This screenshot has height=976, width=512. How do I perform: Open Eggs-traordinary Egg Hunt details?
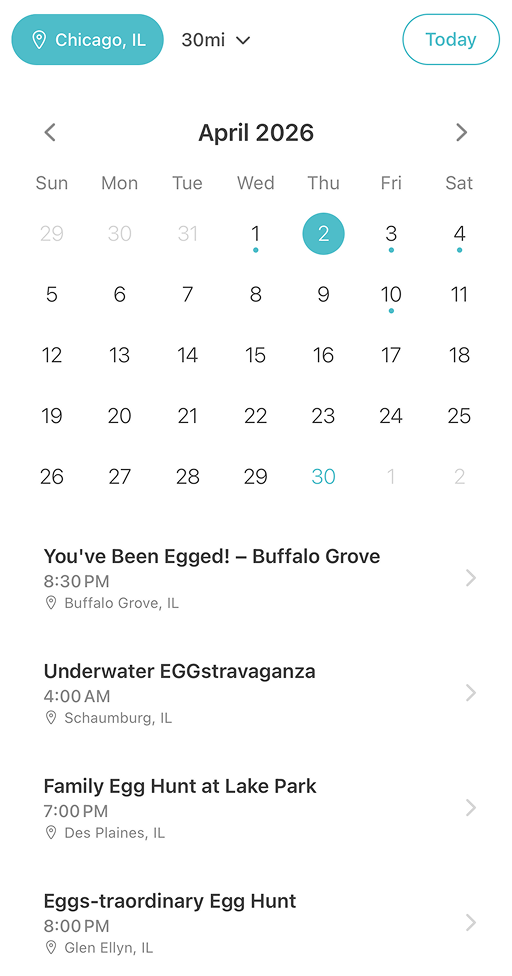256,922
